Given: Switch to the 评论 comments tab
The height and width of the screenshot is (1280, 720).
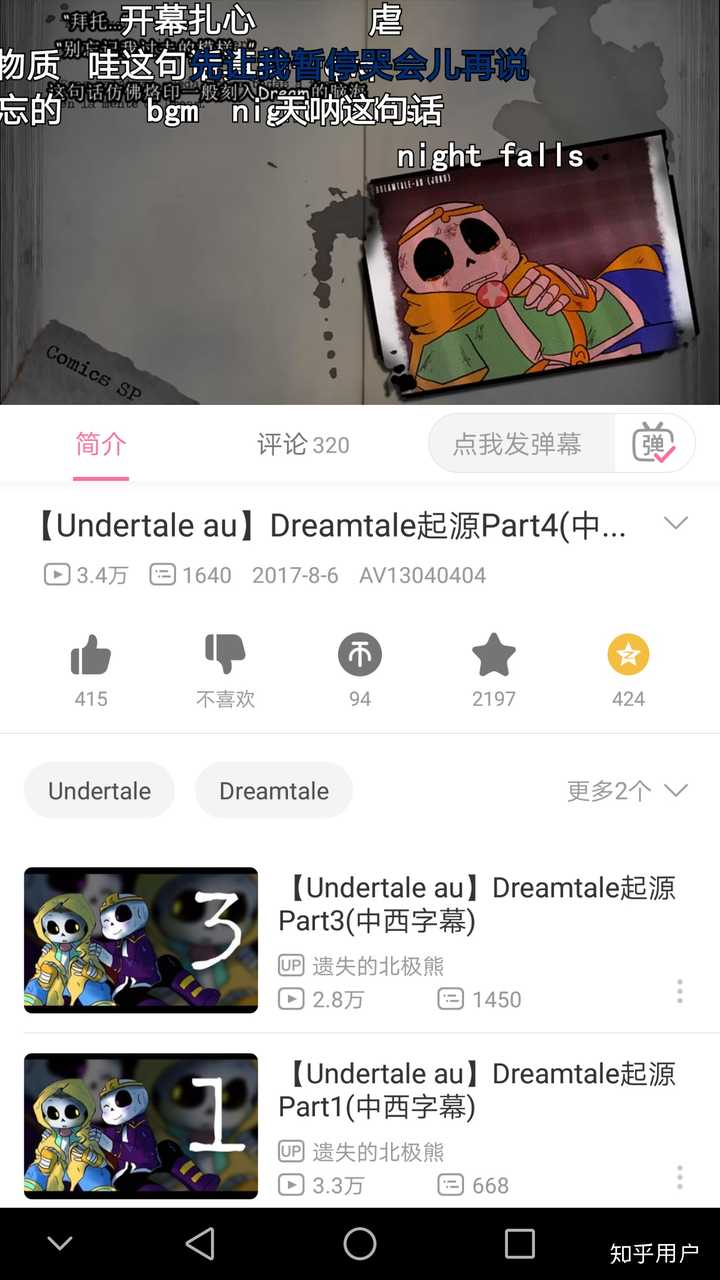Looking at the screenshot, I should tap(303, 445).
